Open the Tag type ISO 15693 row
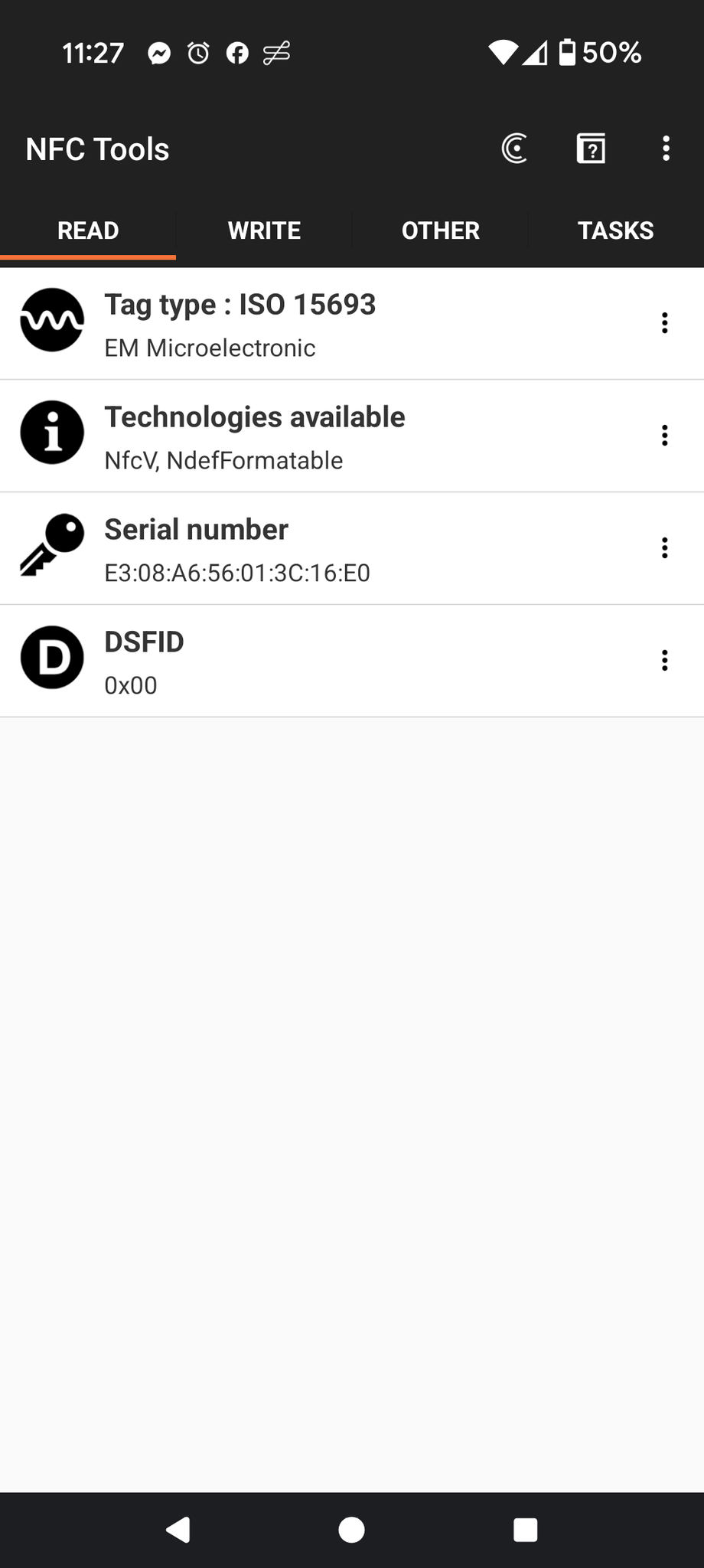The image size is (704, 1568). (x=352, y=324)
